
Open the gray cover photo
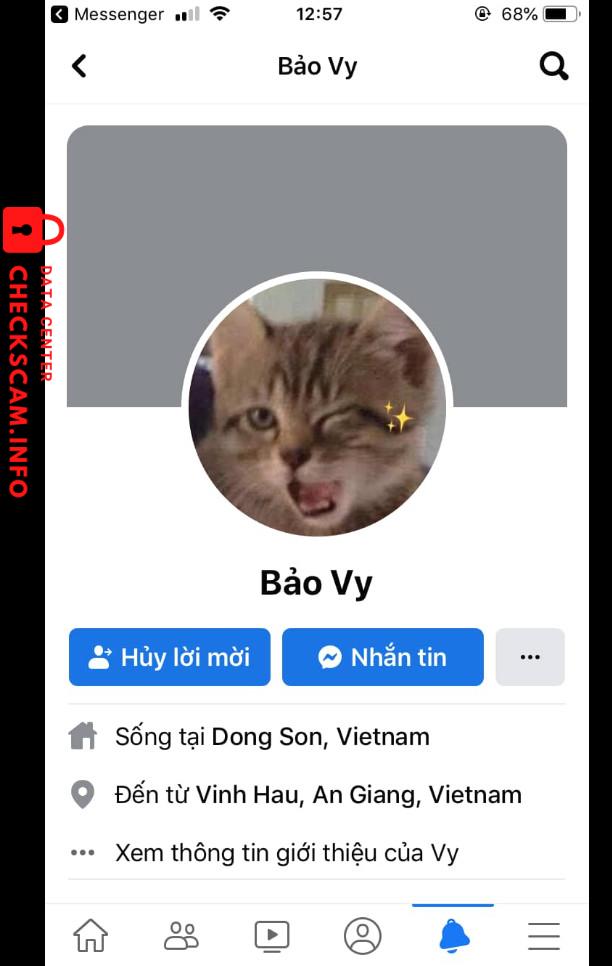pyautogui.click(x=317, y=190)
